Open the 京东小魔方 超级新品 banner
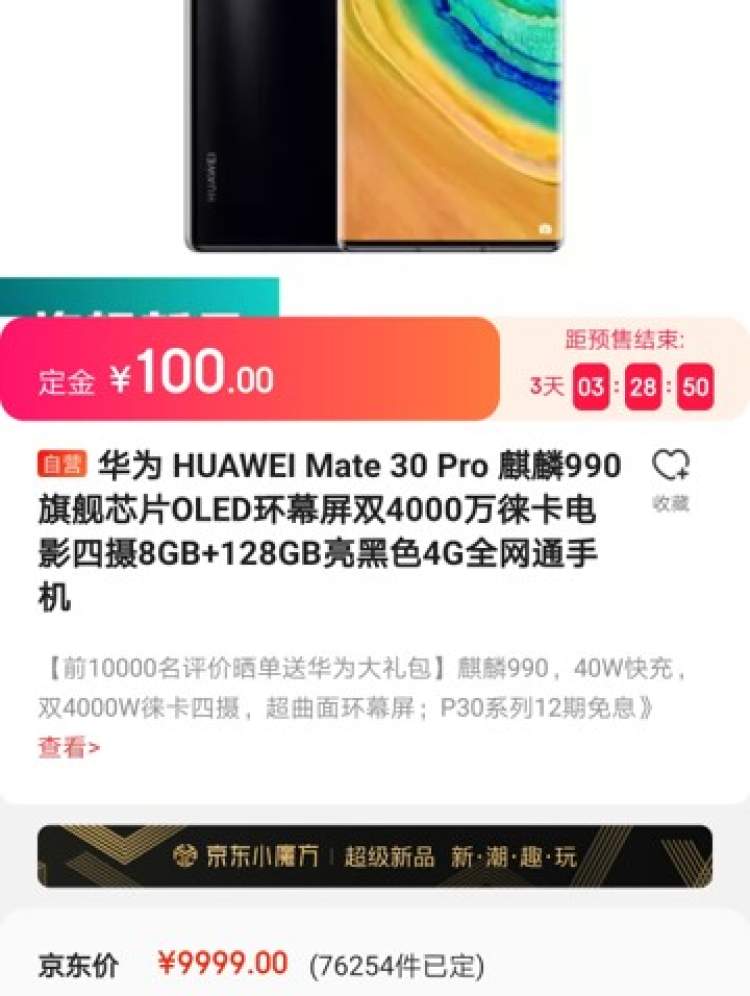The height and width of the screenshot is (996, 750). pyautogui.click(x=375, y=856)
